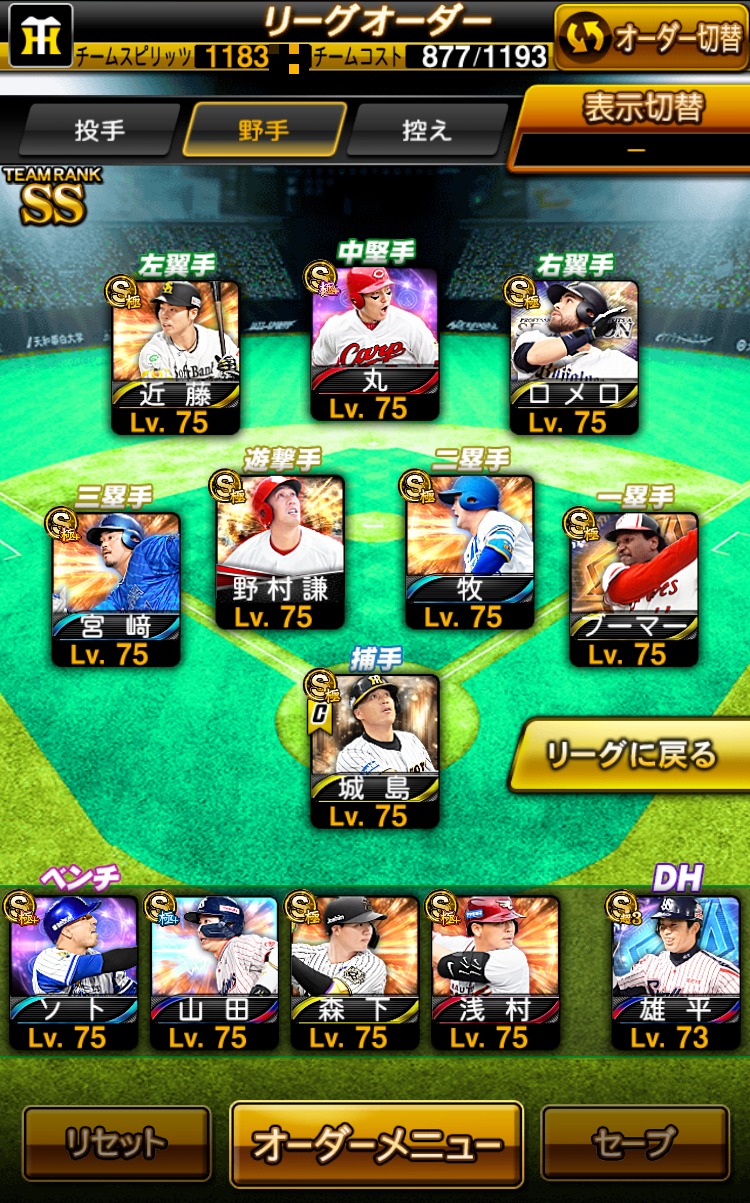Image resolution: width=750 pixels, height=1203 pixels.
Task: Select left fielder 近藤 card
Action: pos(176,356)
